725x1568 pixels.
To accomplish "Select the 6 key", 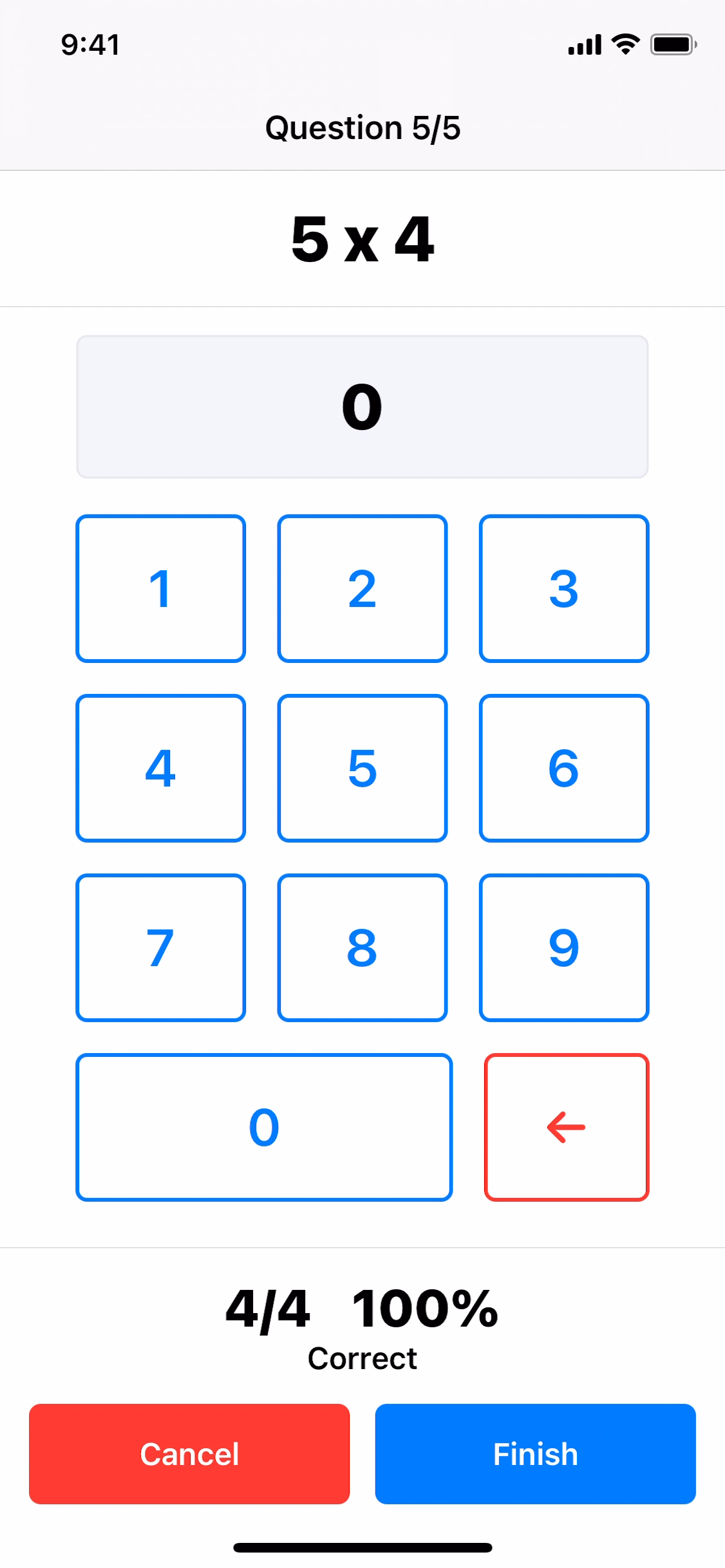I will tap(563, 768).
